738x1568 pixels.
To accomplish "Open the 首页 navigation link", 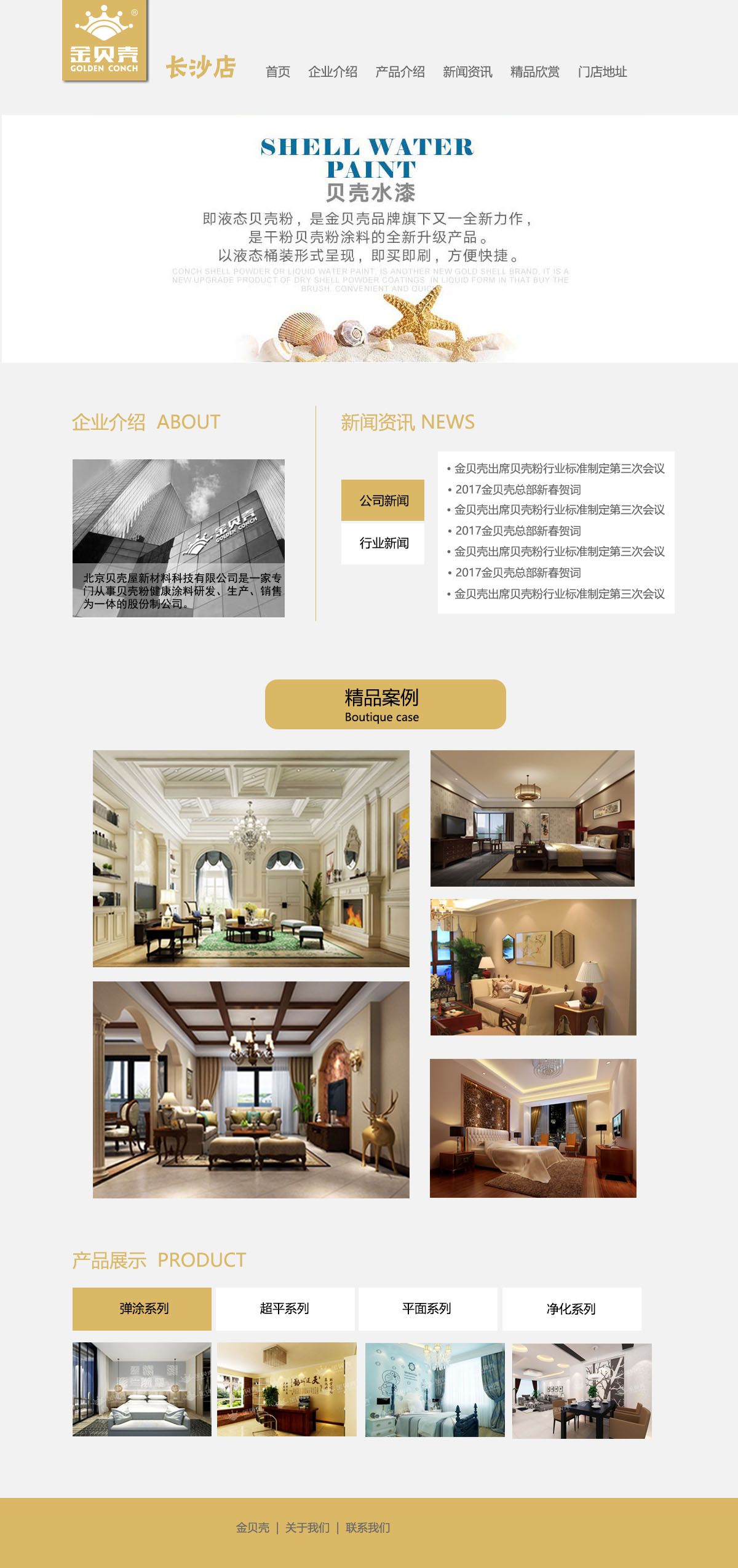I will coord(277,72).
